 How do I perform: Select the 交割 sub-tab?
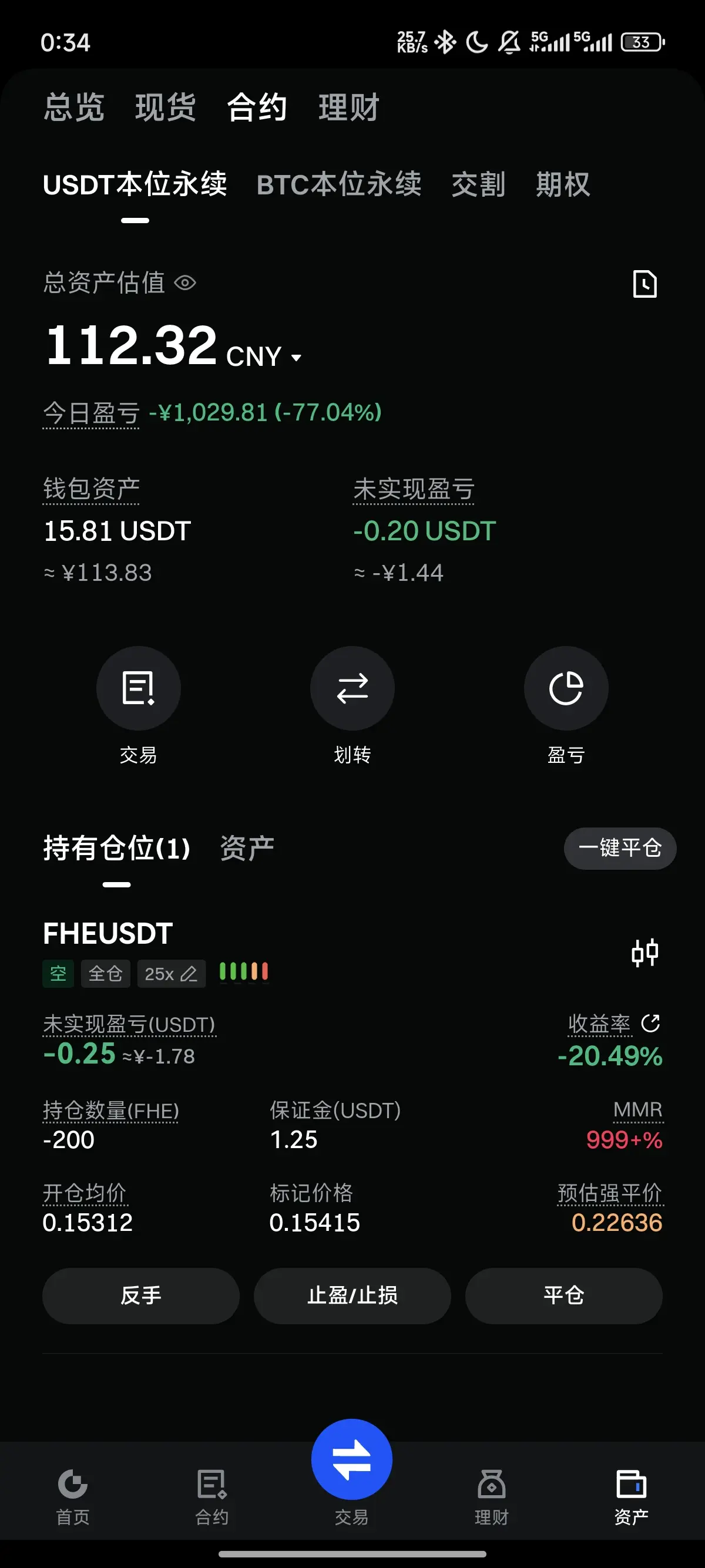479,184
